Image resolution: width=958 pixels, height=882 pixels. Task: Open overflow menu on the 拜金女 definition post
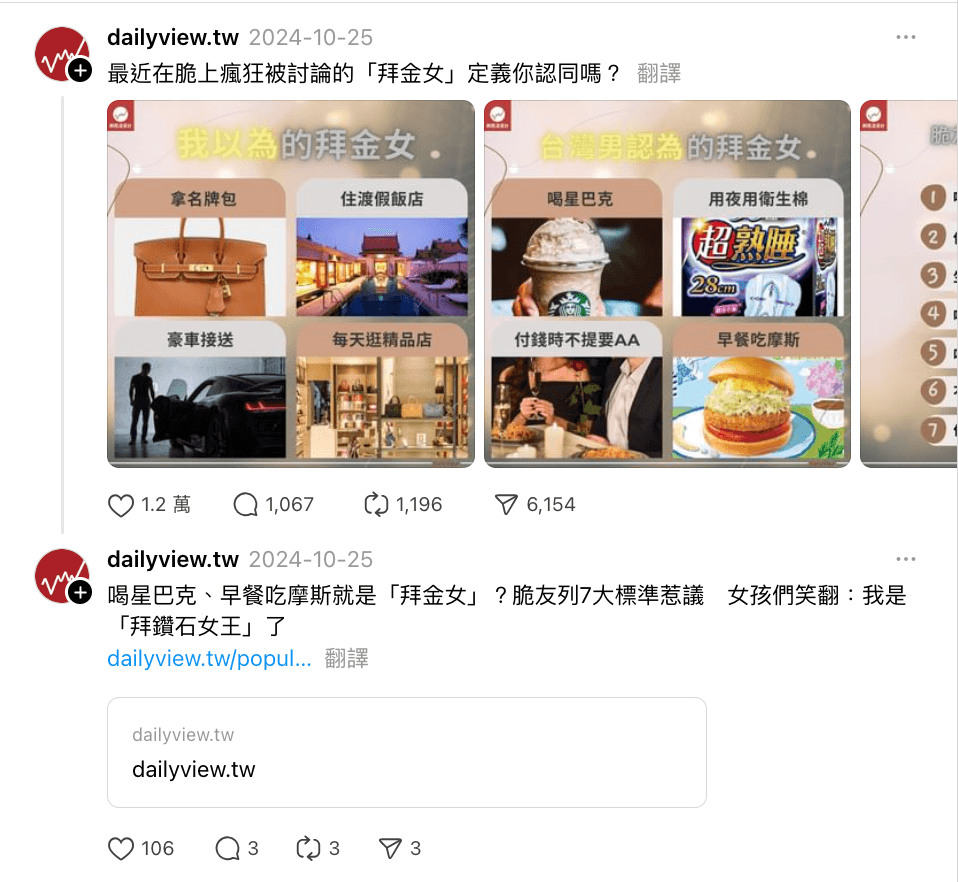point(905,38)
